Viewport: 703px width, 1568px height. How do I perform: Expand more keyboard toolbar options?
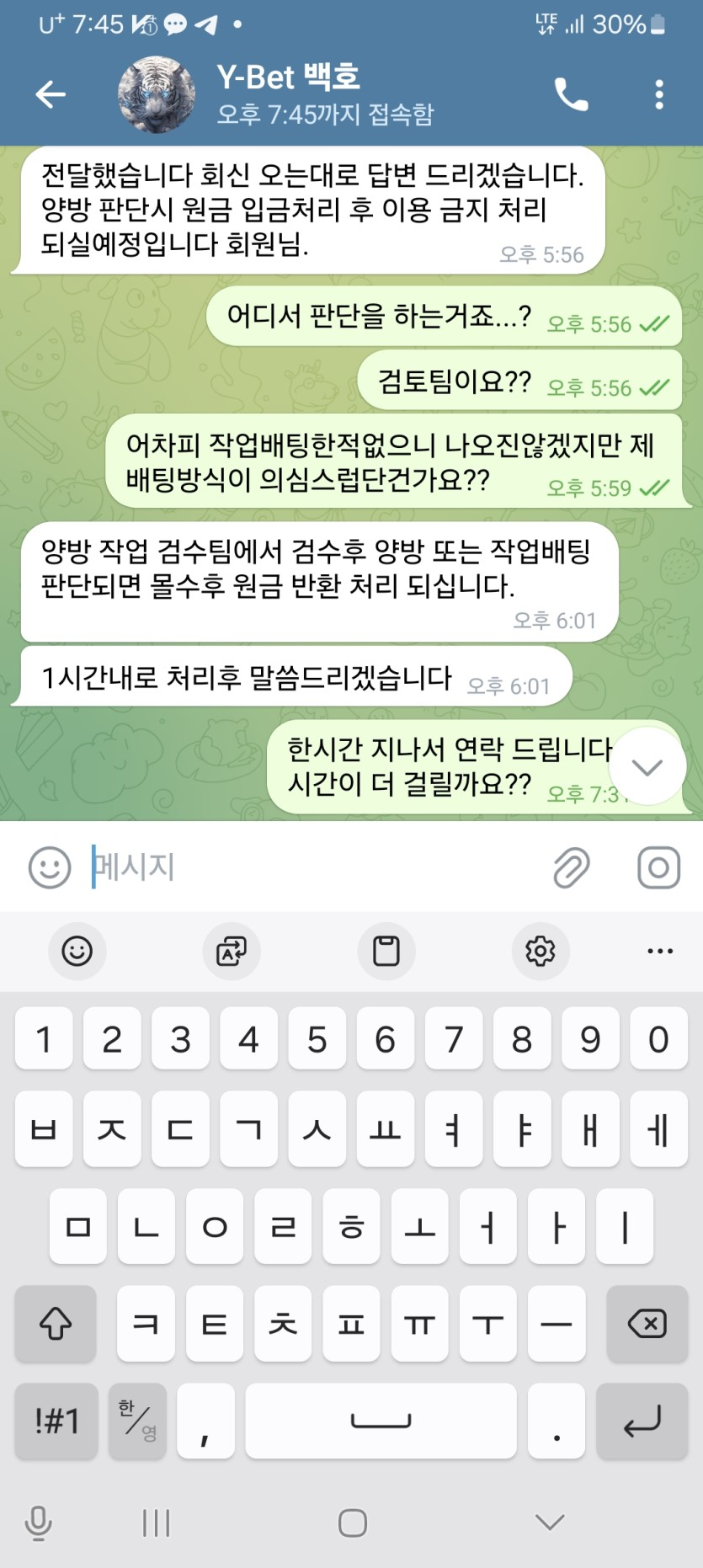660,951
